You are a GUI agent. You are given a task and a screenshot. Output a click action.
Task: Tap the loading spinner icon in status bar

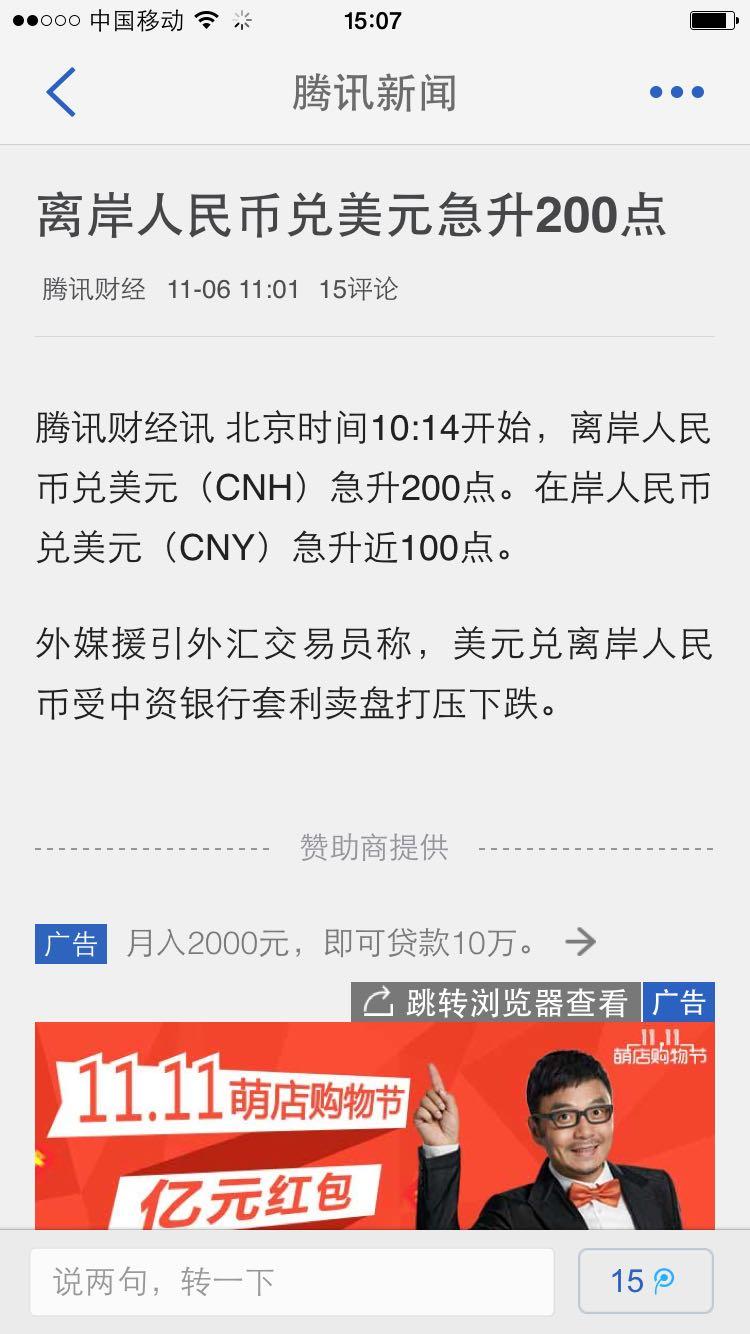pyautogui.click(x=242, y=18)
